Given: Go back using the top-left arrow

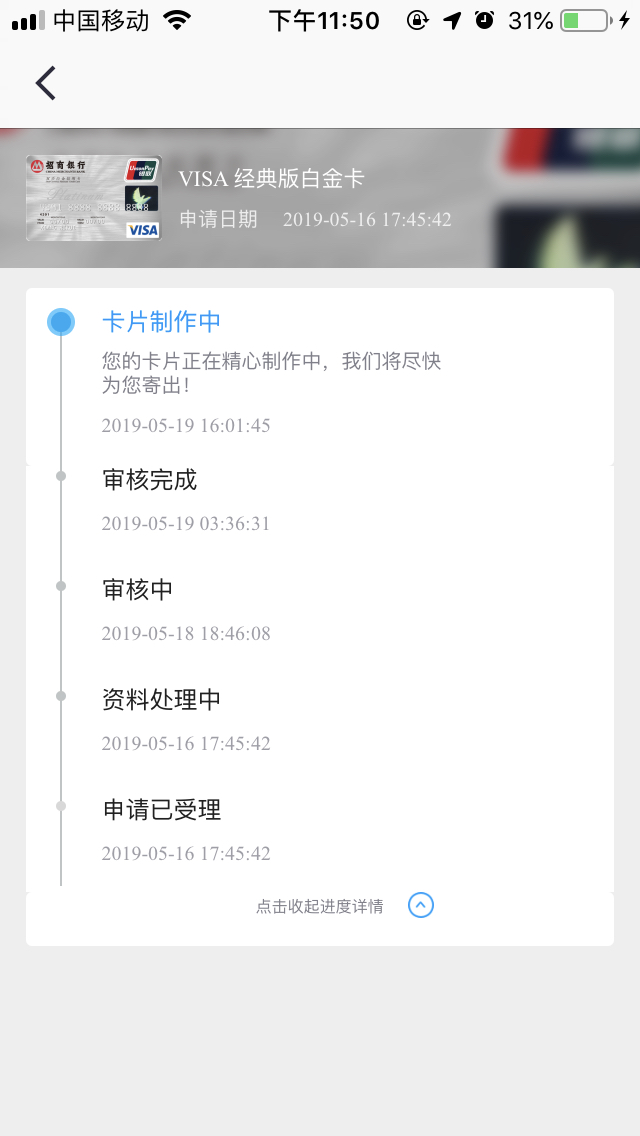Looking at the screenshot, I should tap(46, 83).
